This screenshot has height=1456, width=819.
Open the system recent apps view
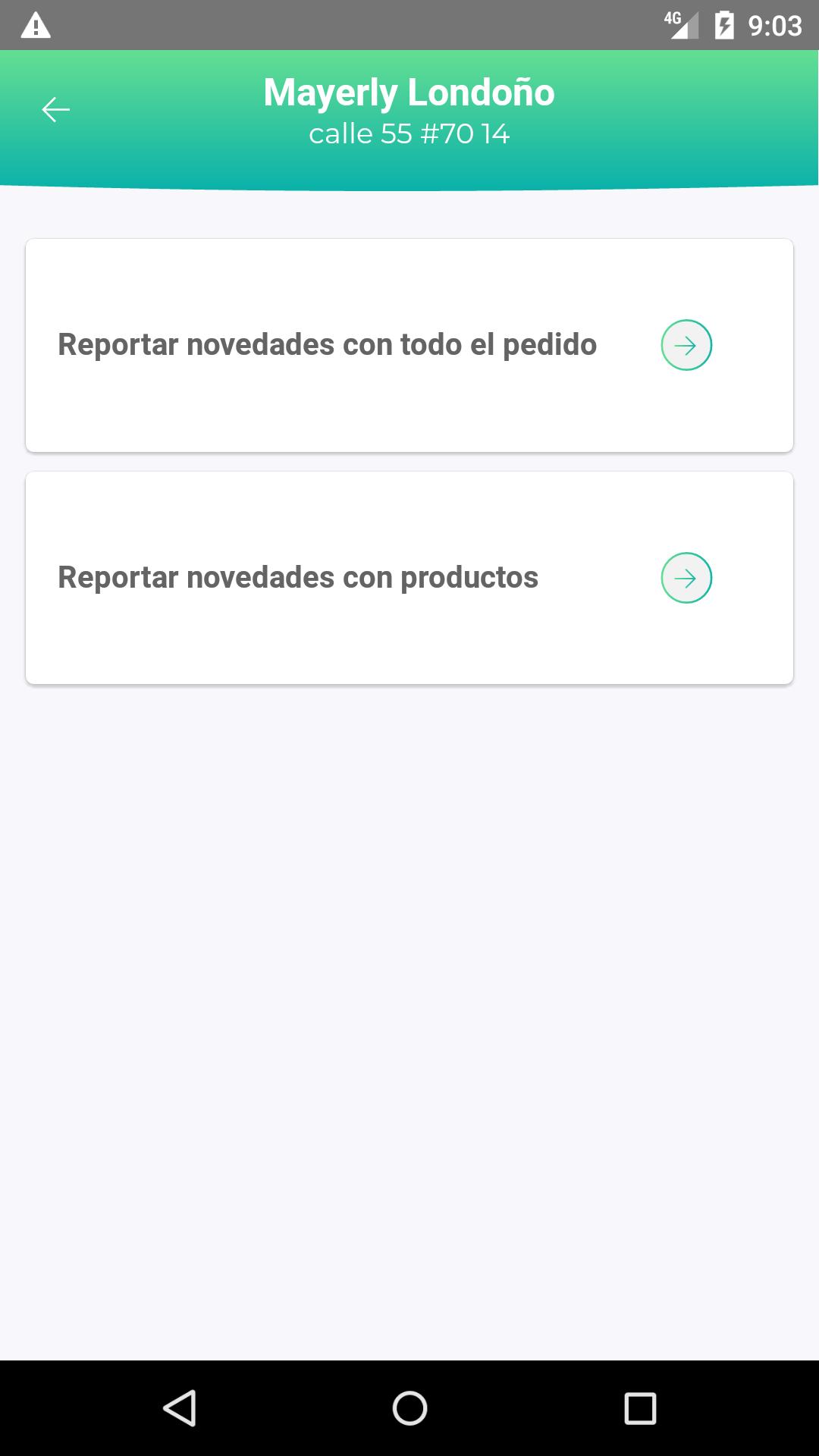tap(640, 1408)
